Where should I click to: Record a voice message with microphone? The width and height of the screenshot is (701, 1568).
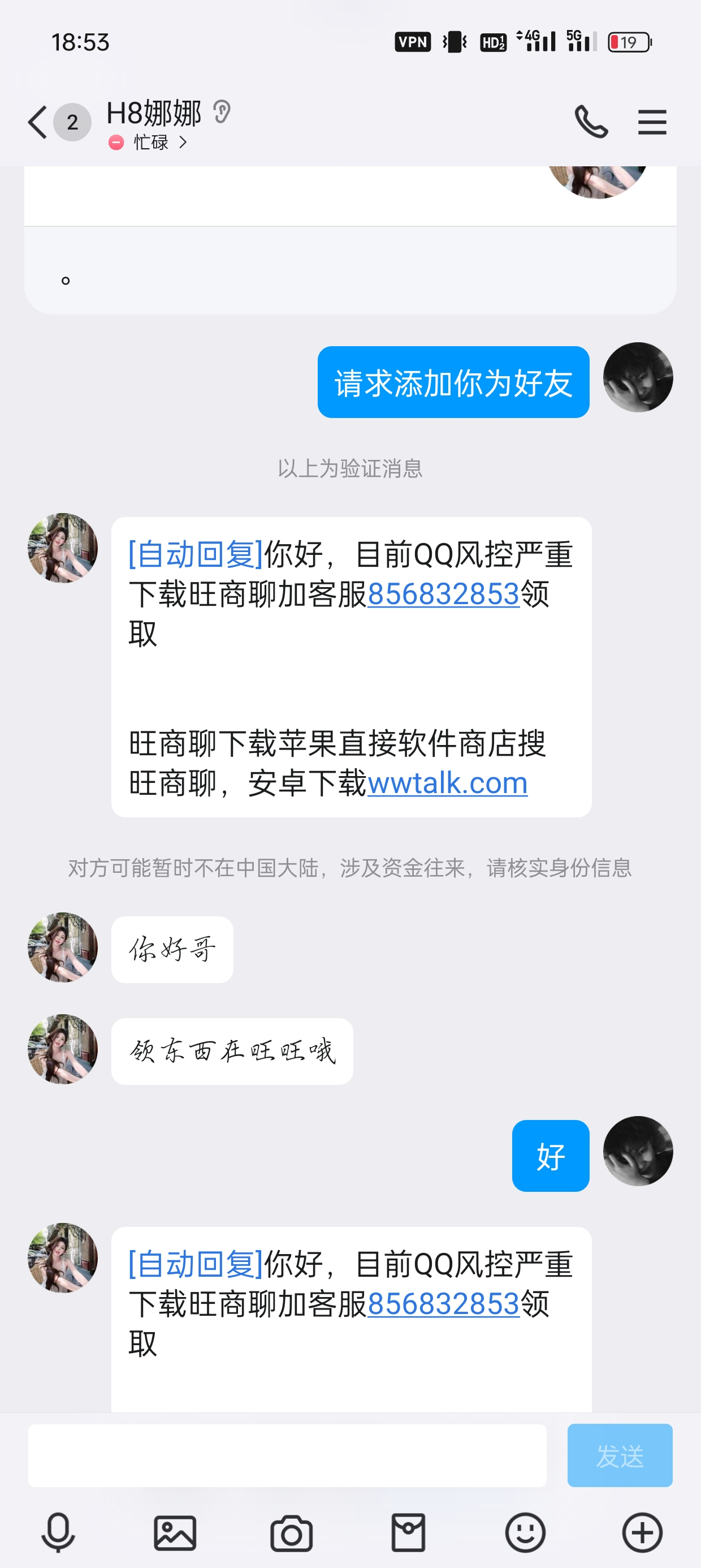coord(58,1532)
